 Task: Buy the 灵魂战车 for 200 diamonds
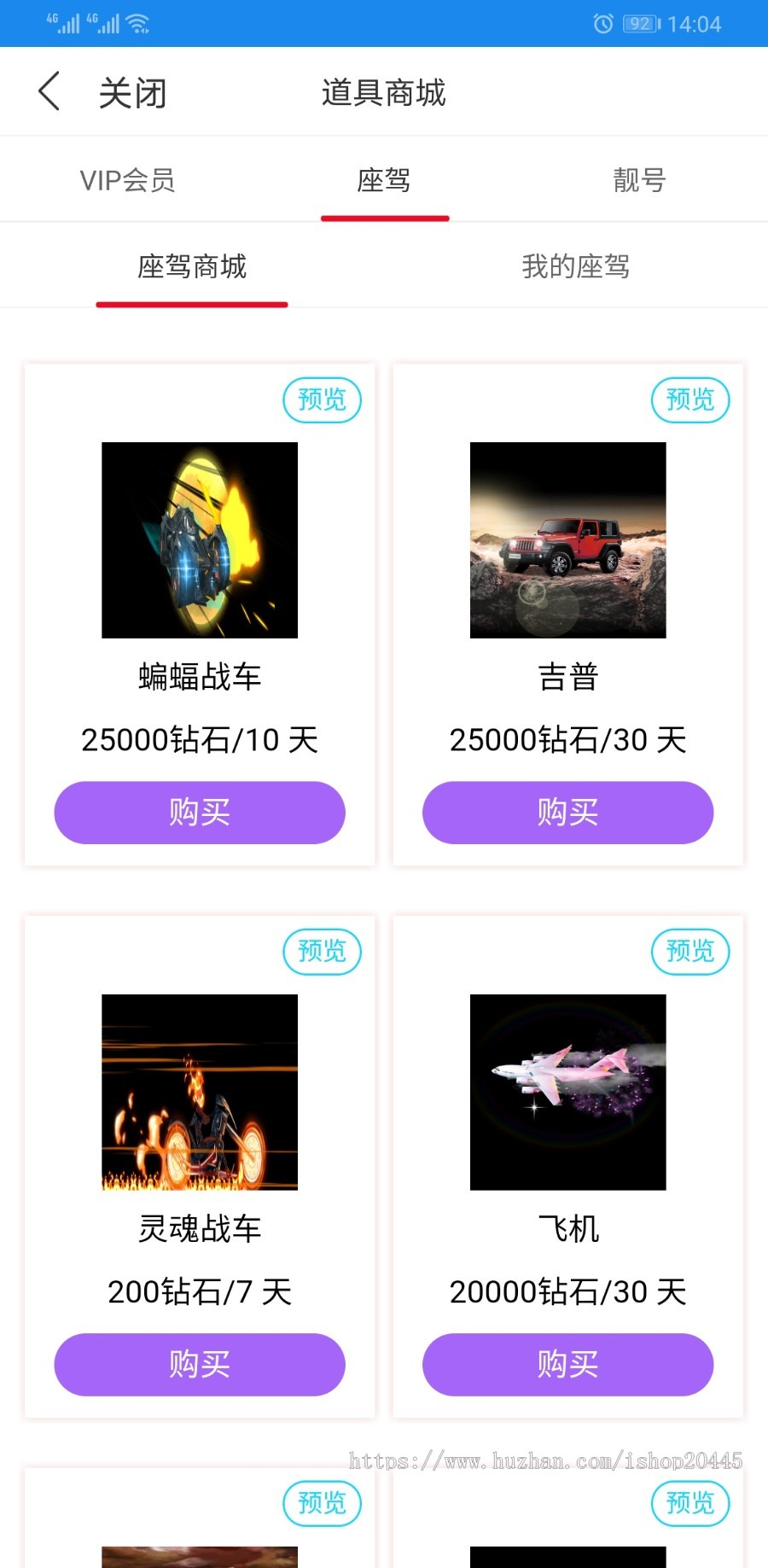pyautogui.click(x=200, y=1364)
